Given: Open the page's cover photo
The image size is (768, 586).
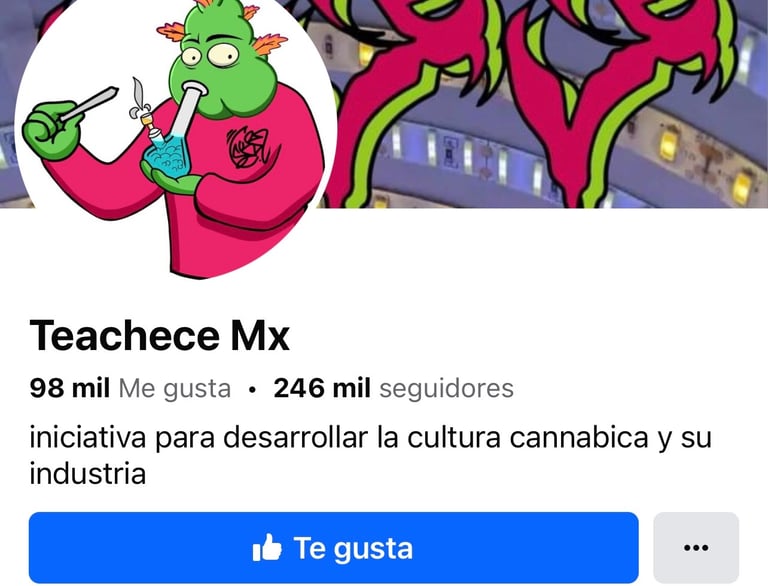Looking at the screenshot, I should pyautogui.click(x=549, y=104).
